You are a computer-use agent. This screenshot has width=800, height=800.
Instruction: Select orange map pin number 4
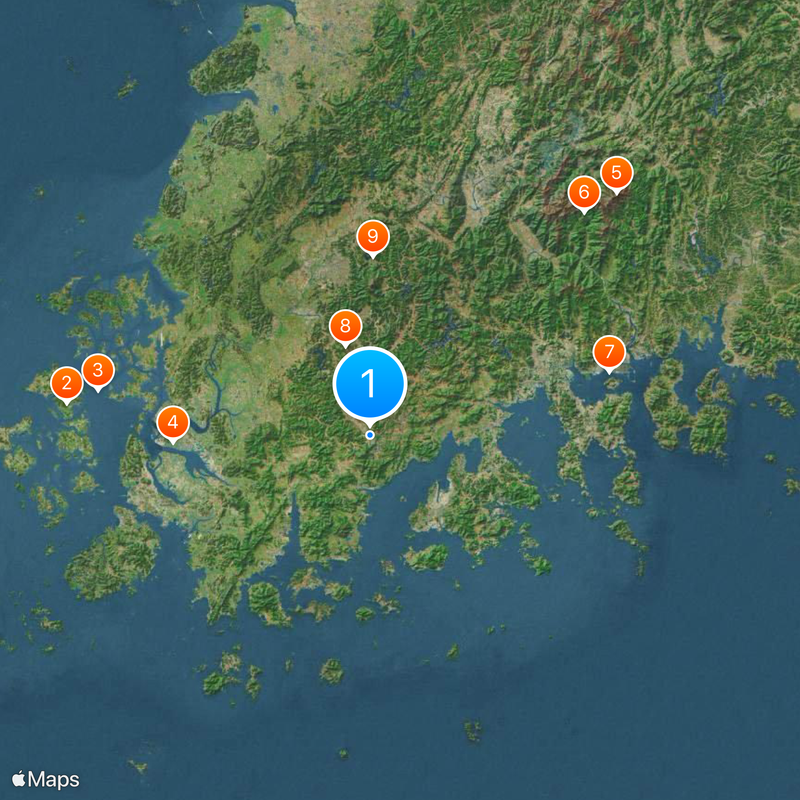(x=173, y=423)
